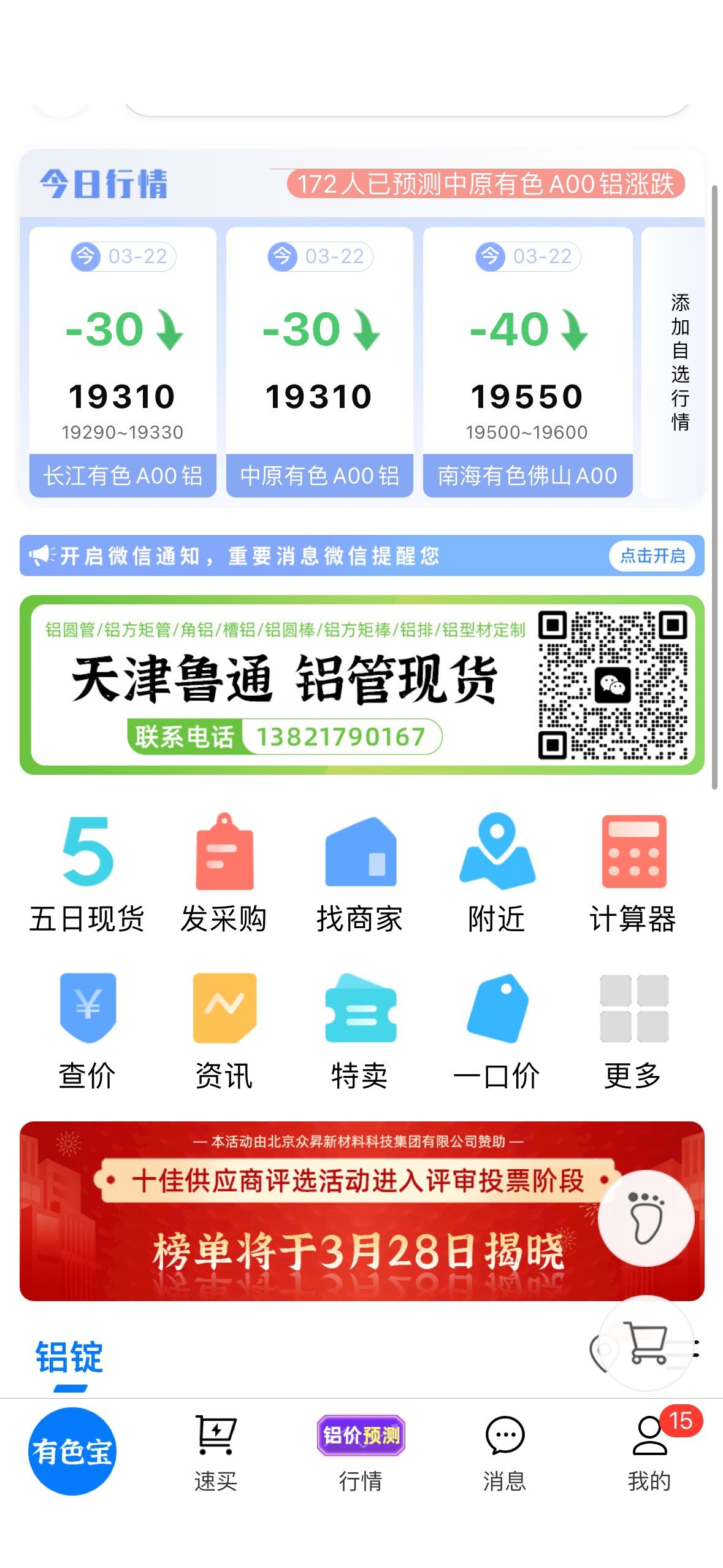
Task: Open the 长江有色 A00铝 price card
Action: pos(123,362)
